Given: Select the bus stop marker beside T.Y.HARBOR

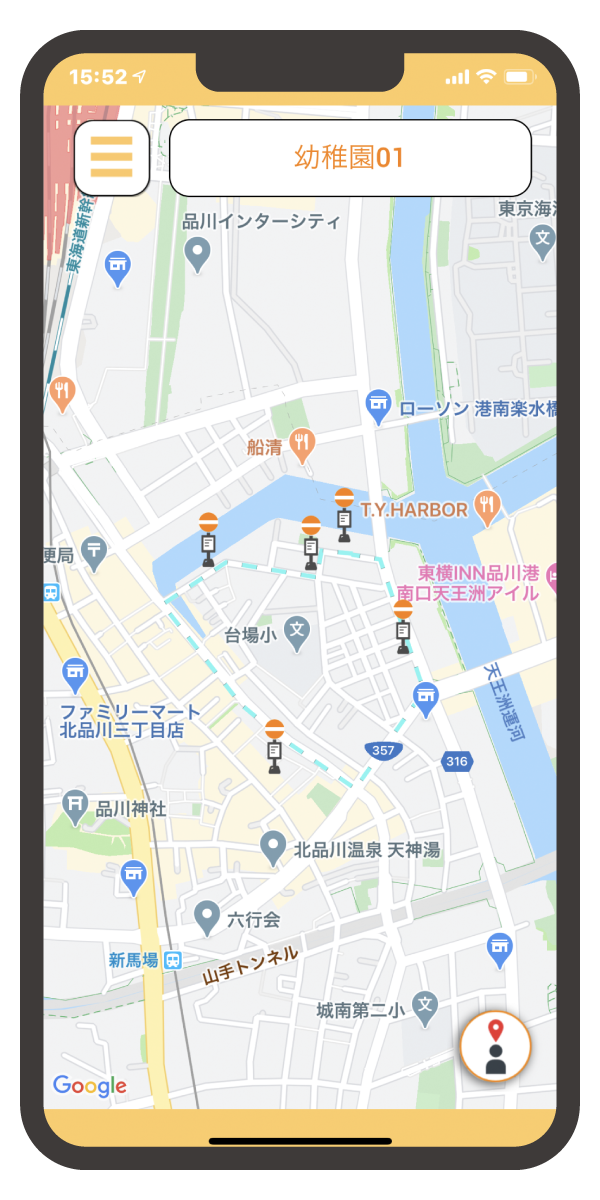Looking at the screenshot, I should (x=344, y=515).
